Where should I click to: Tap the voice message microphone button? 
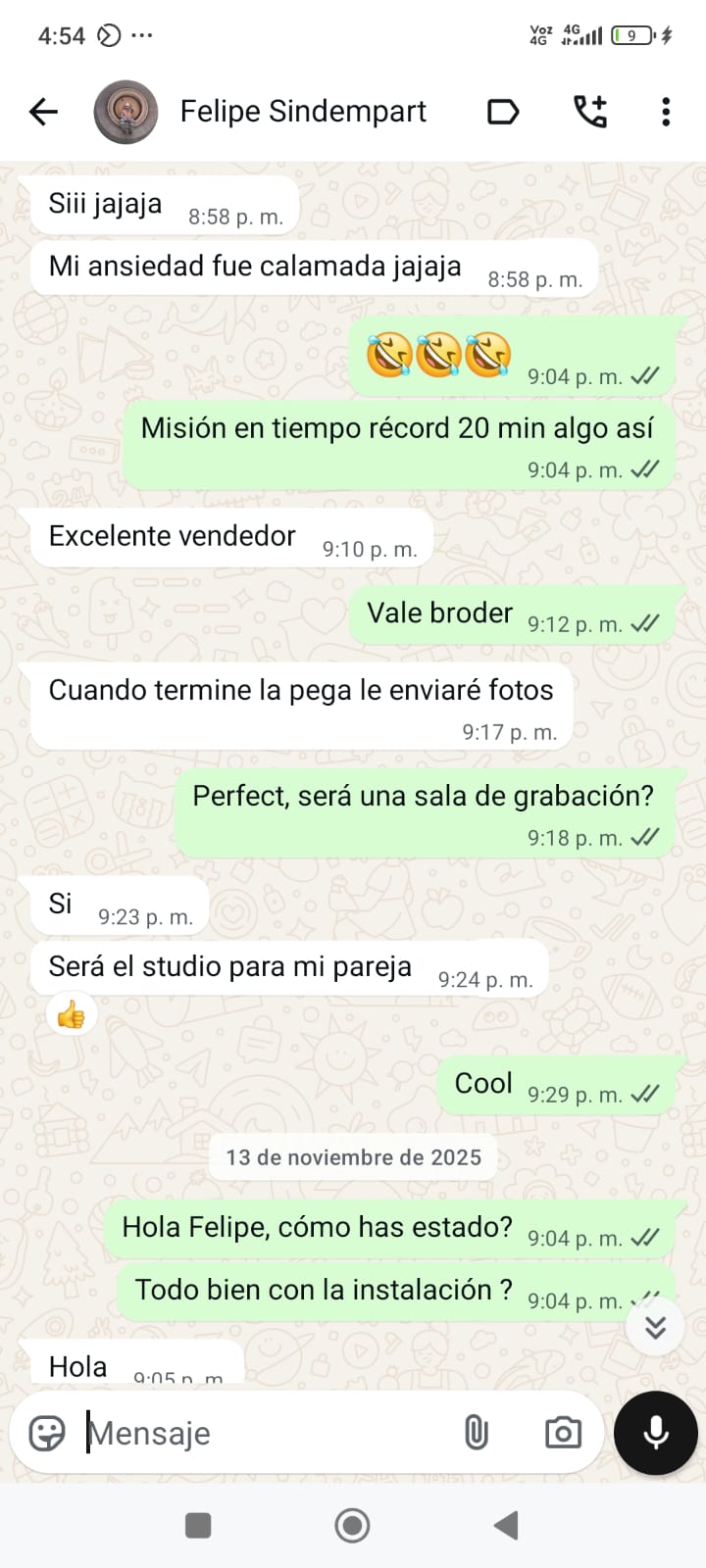655,1433
